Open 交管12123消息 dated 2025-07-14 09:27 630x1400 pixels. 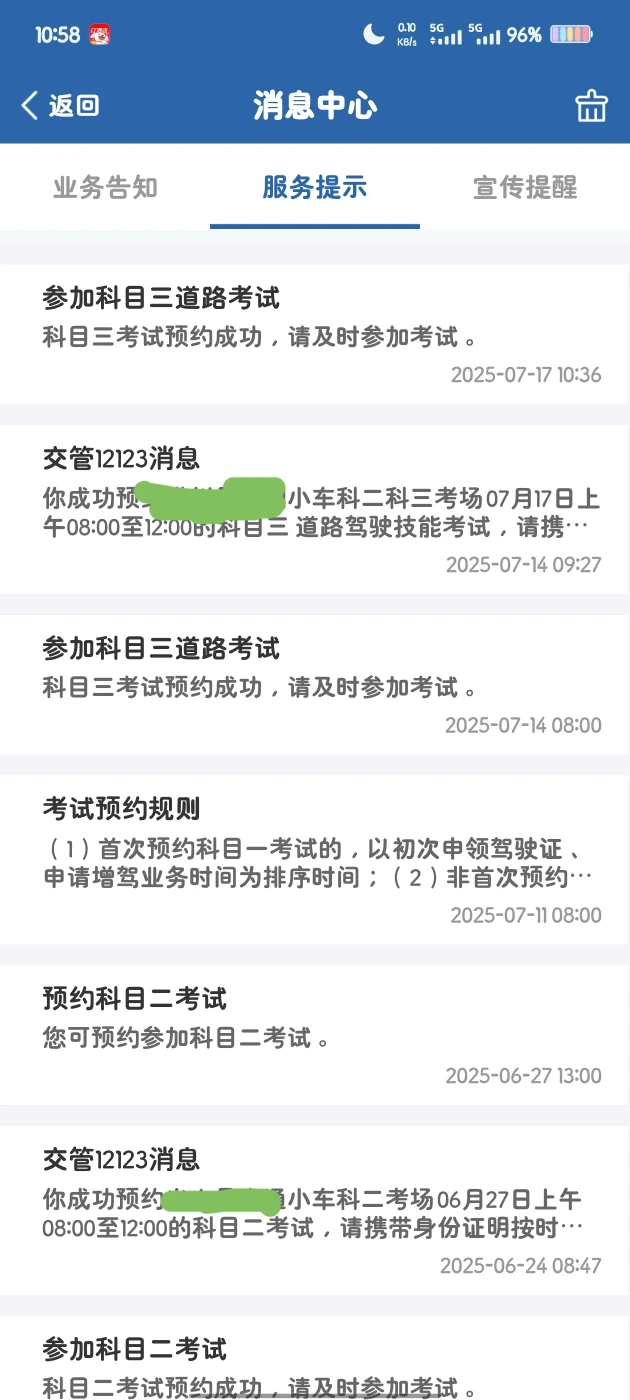315,508
